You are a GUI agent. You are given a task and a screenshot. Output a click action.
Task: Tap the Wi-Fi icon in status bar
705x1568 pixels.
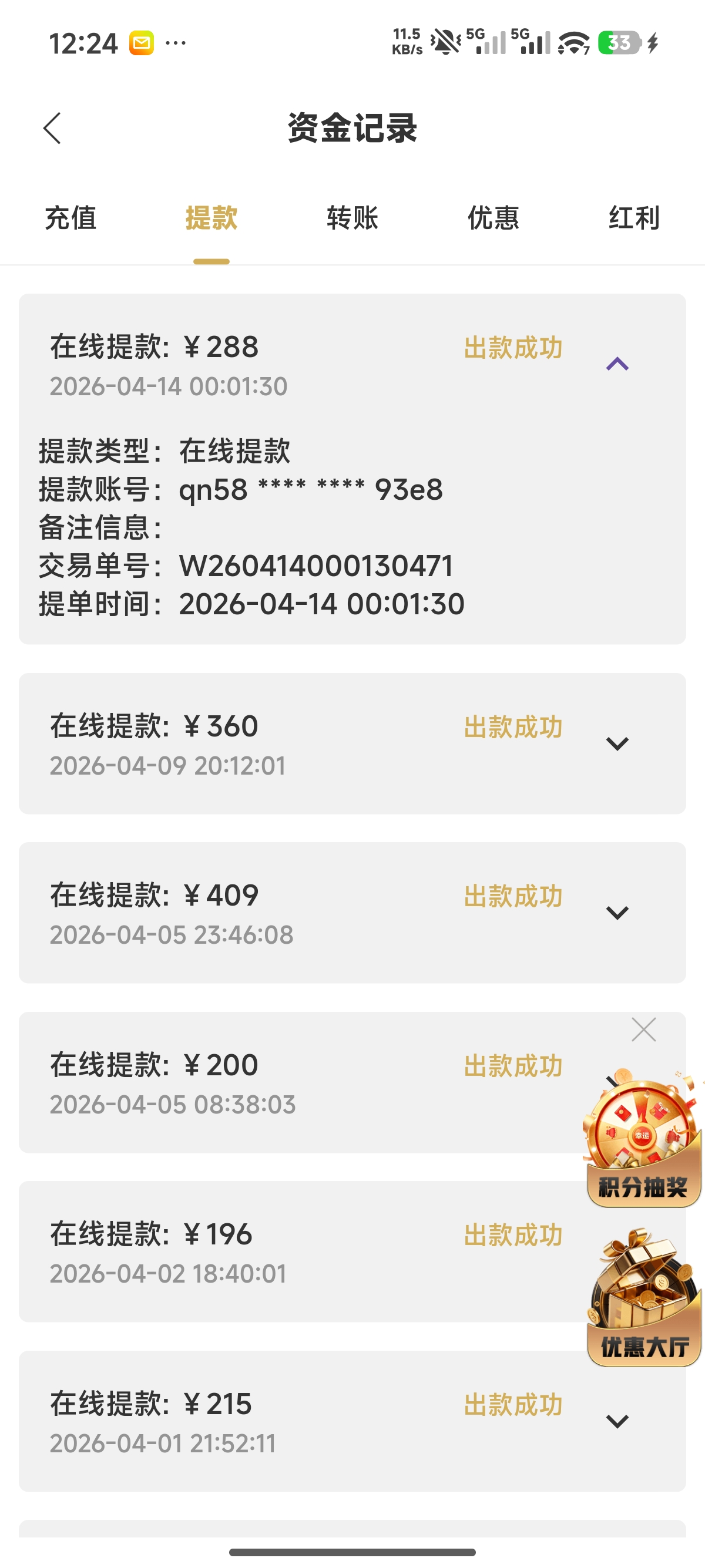571,42
